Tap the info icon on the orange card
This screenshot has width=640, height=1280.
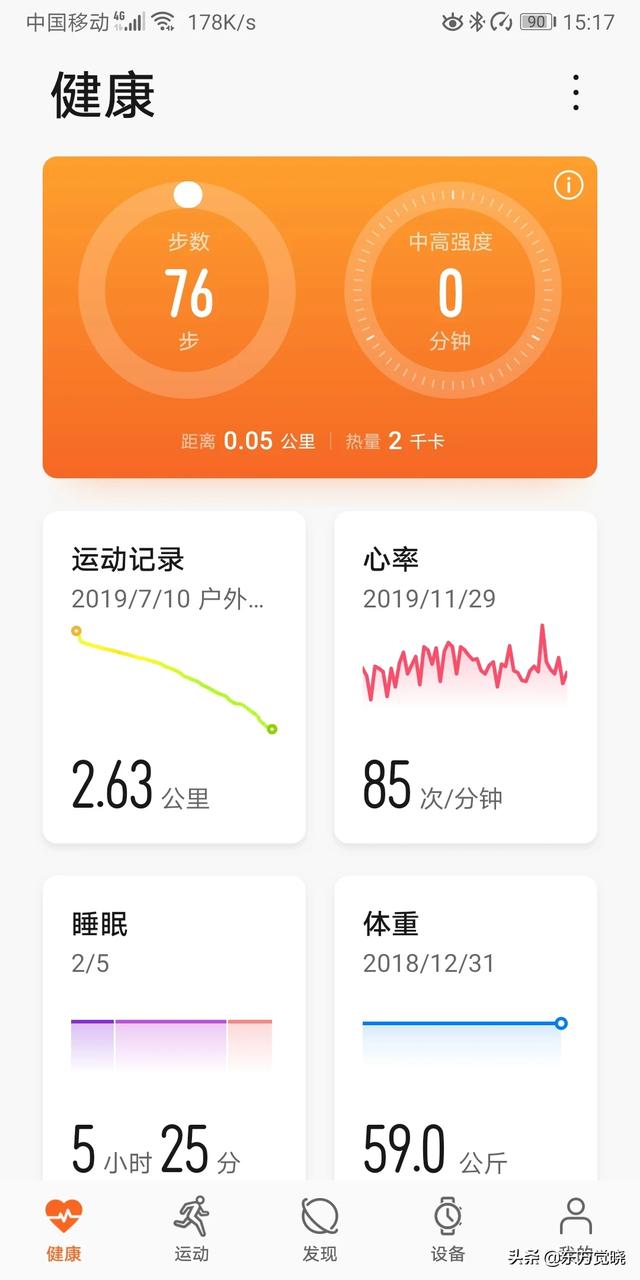point(568,185)
